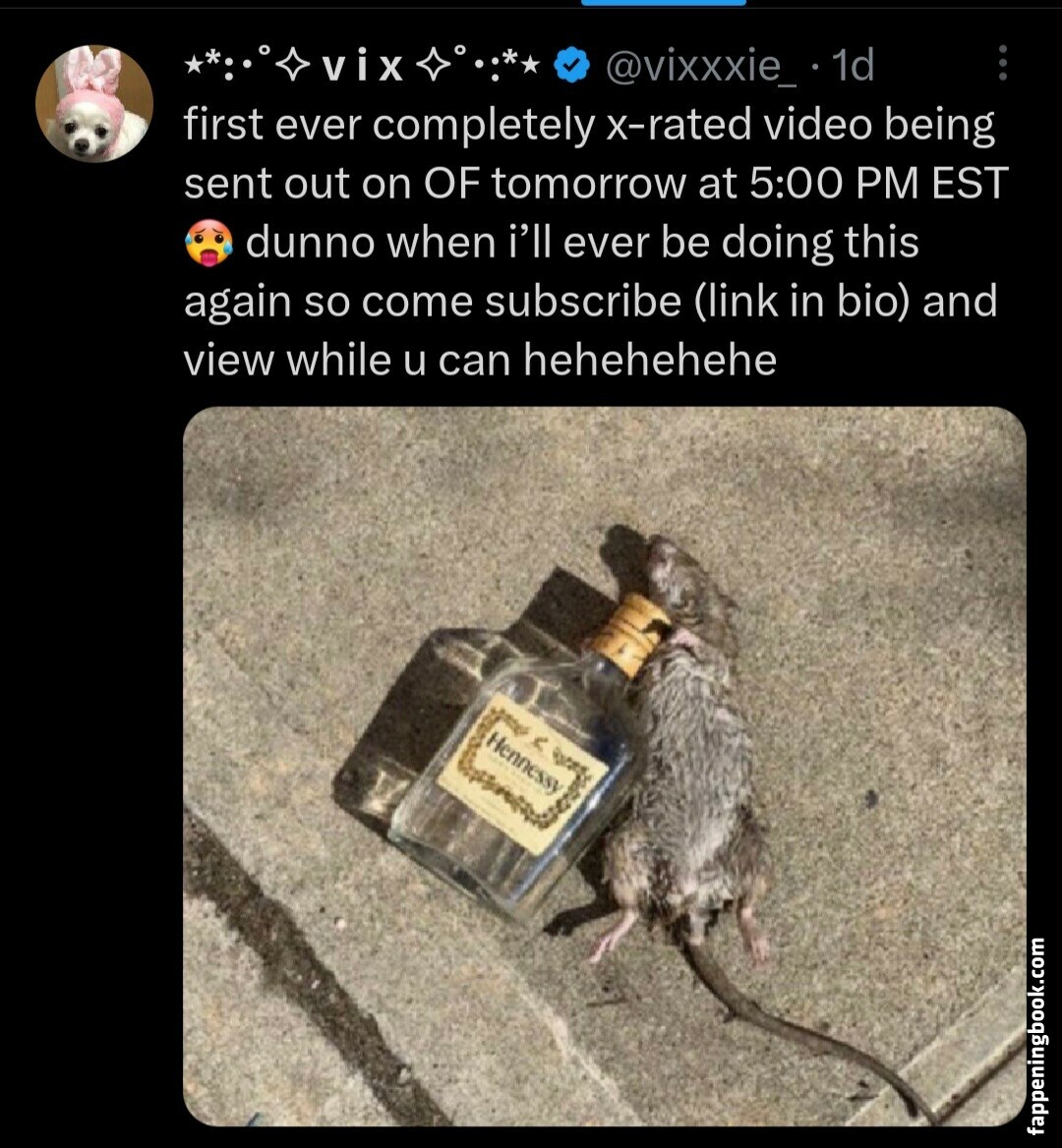The image size is (1062, 1148).
Task: Open vix's profile picture avatar
Action: (x=94, y=103)
